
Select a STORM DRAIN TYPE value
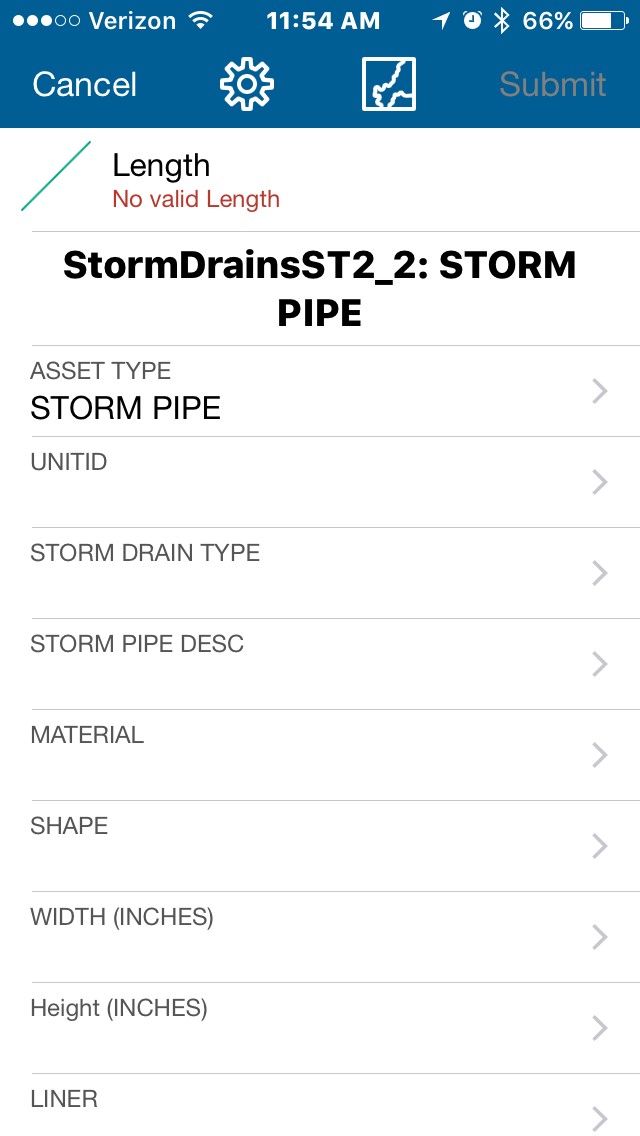tap(320, 573)
